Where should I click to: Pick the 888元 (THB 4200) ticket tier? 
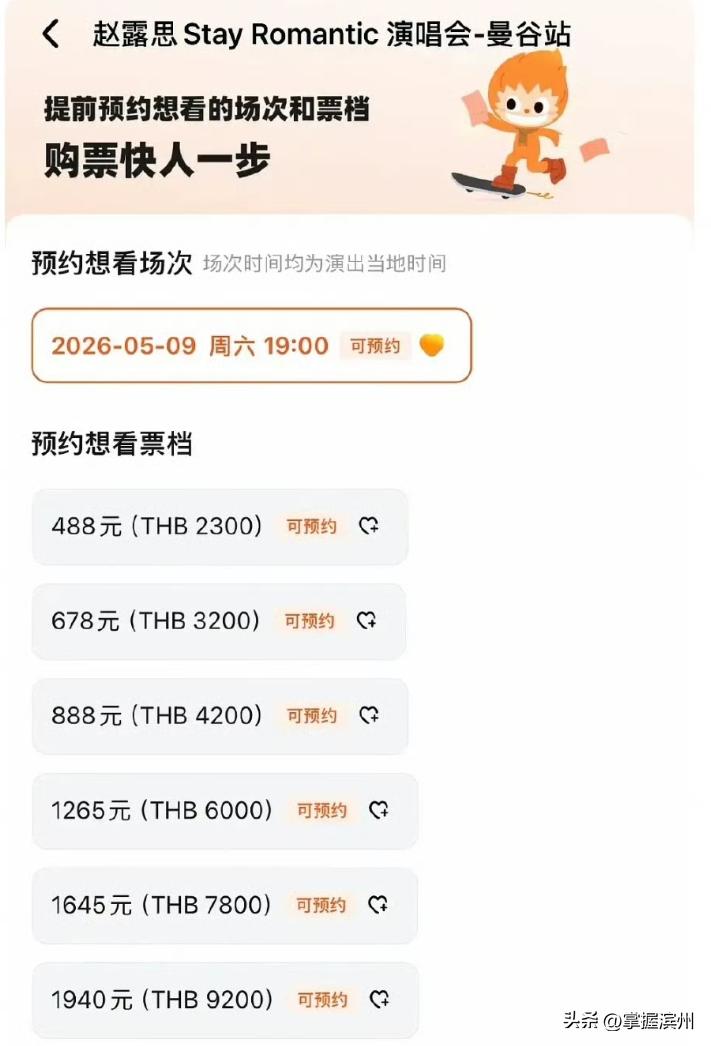point(219,715)
